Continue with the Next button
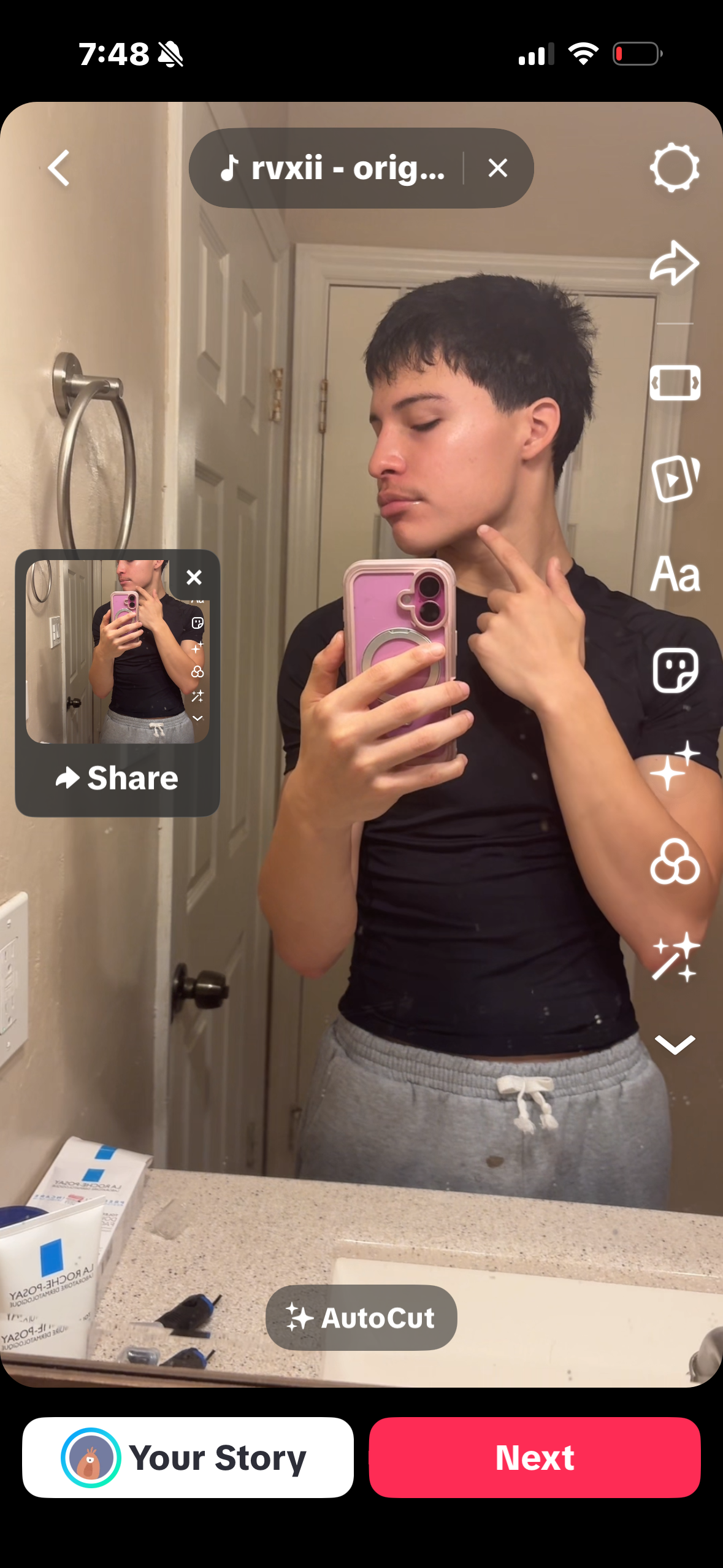Image resolution: width=723 pixels, height=1568 pixels. coord(534,1457)
